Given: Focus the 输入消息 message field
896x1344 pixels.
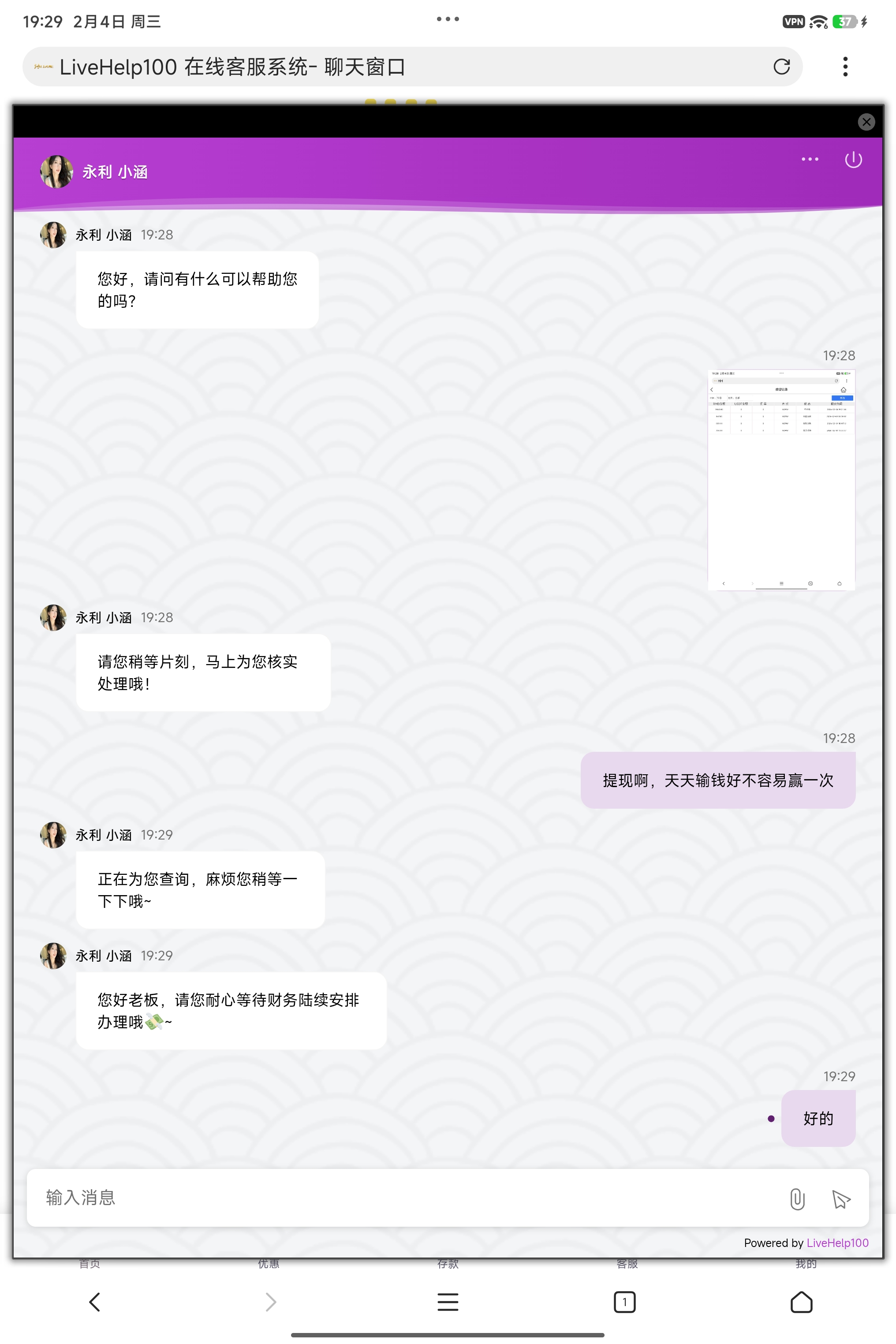Looking at the screenshot, I should point(400,1197).
